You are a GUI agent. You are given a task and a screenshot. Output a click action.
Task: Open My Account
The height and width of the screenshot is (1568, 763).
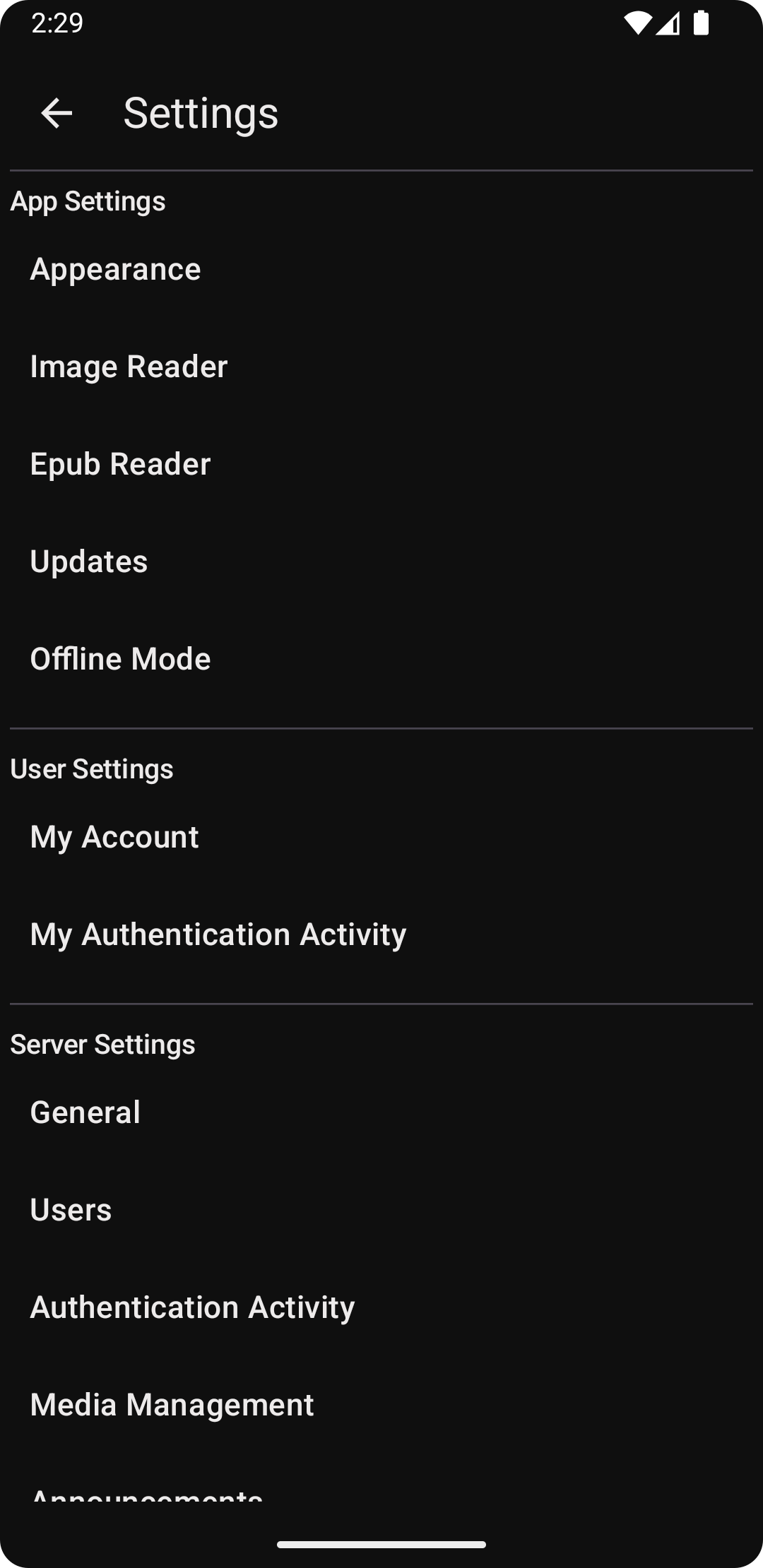114,838
